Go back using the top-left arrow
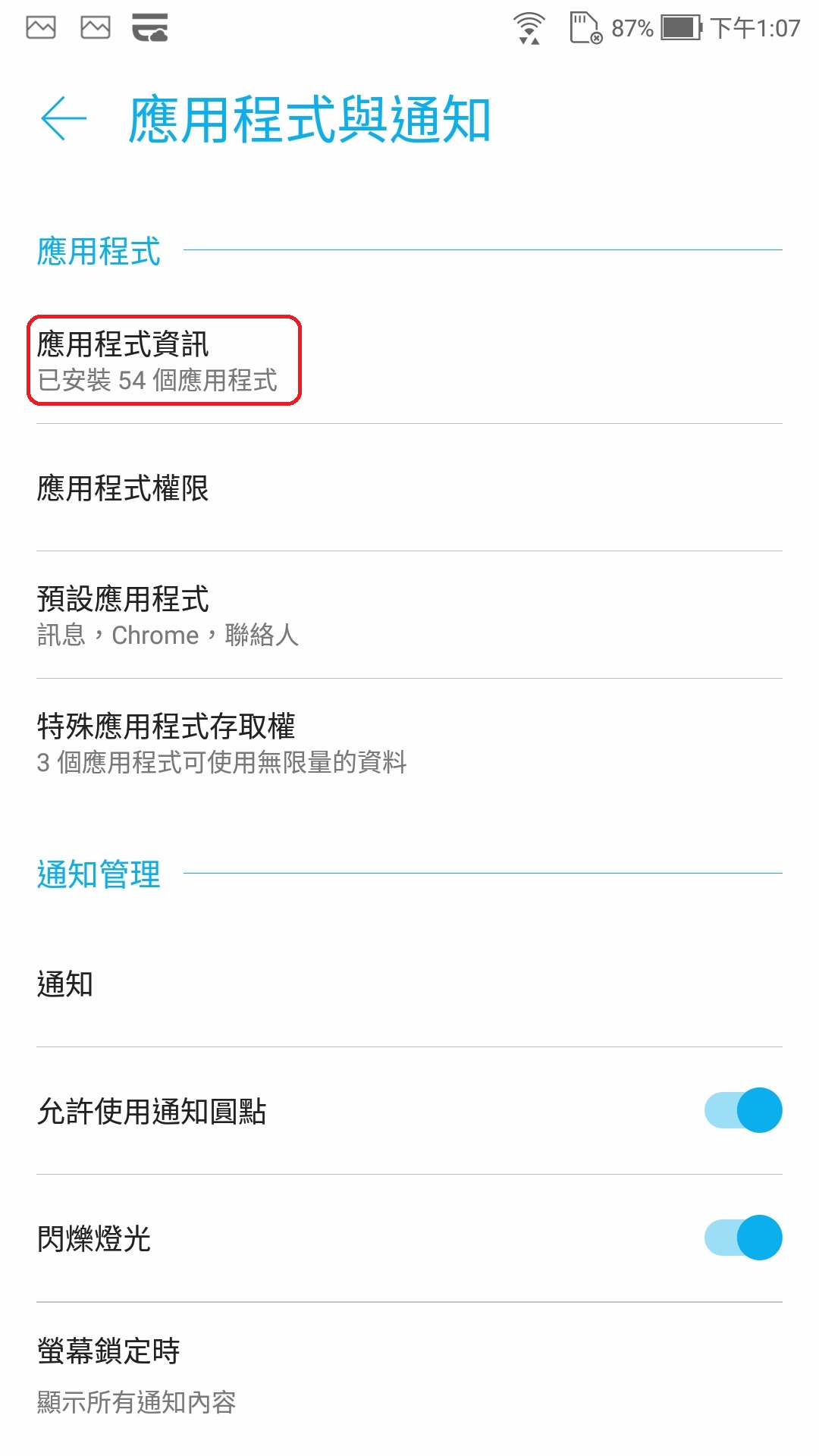 click(x=64, y=118)
